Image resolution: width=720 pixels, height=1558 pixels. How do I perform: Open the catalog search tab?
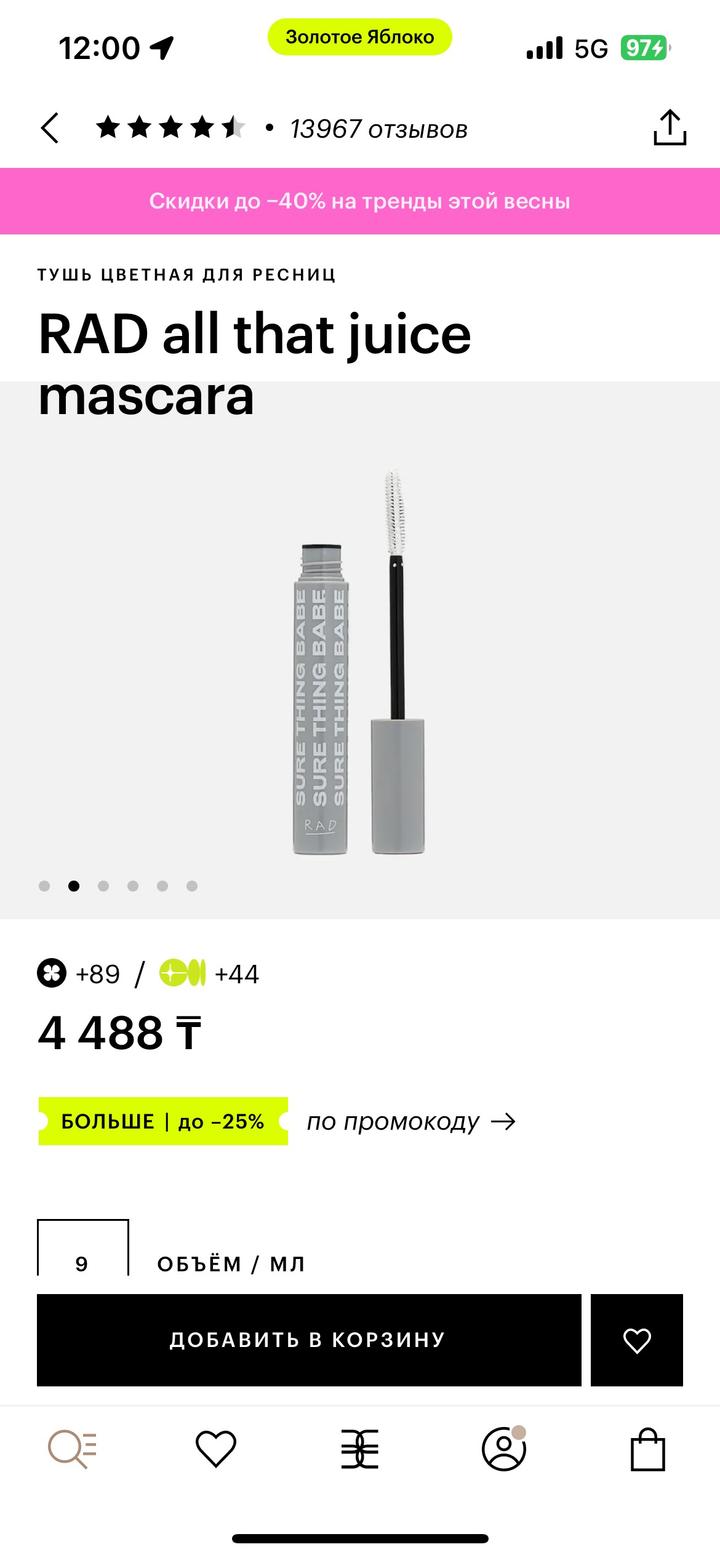click(73, 1448)
